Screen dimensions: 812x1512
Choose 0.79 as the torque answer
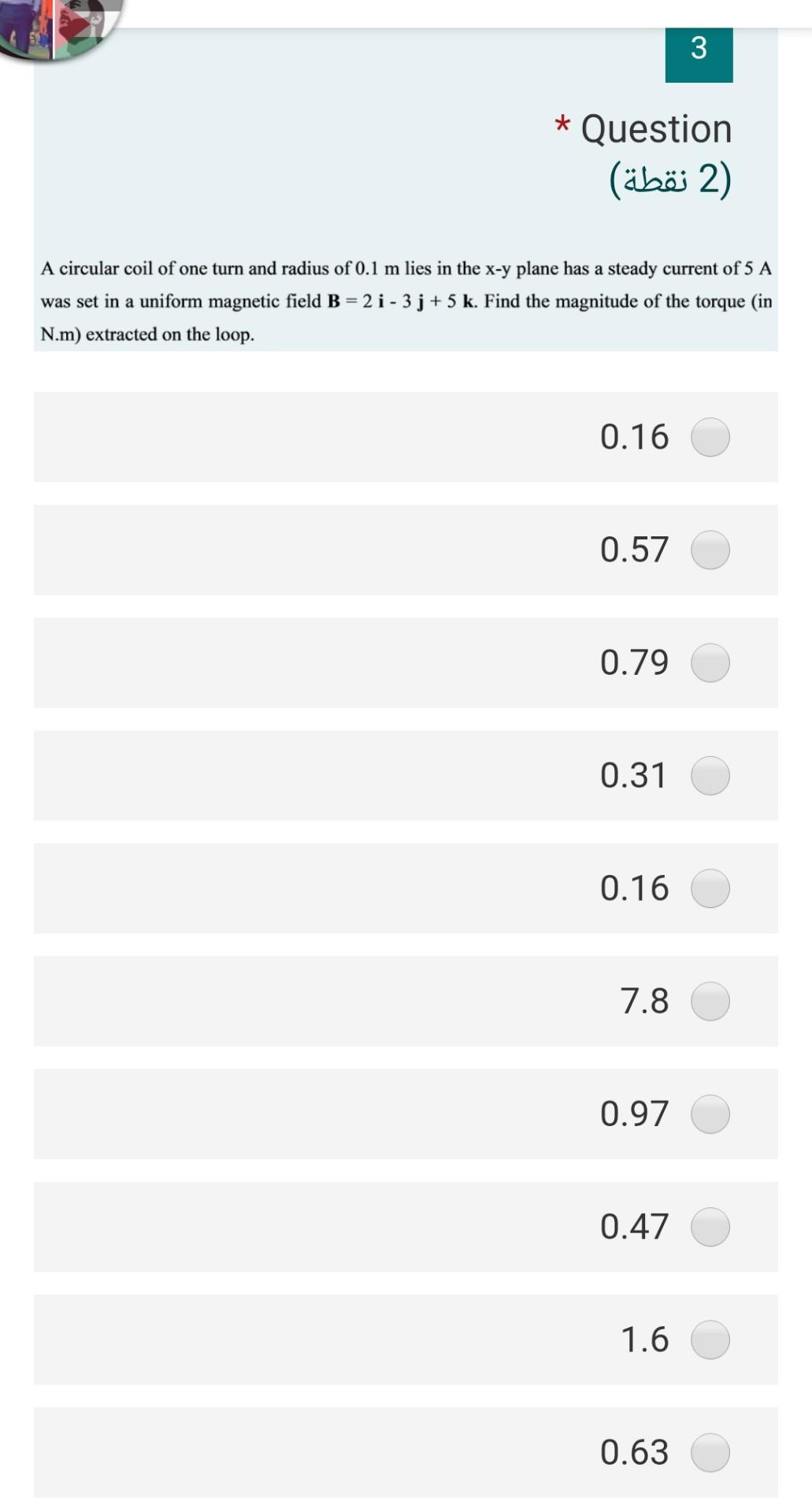click(x=710, y=662)
